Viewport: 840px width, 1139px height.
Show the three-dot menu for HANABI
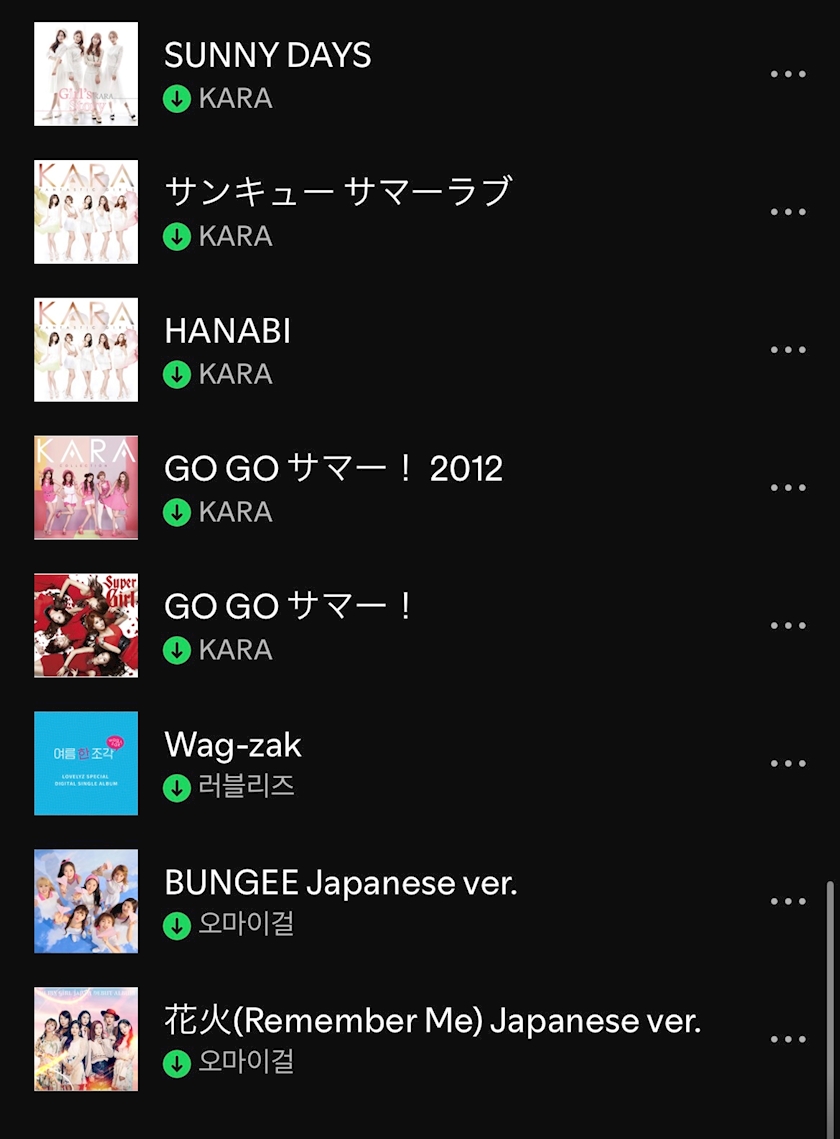click(x=788, y=350)
